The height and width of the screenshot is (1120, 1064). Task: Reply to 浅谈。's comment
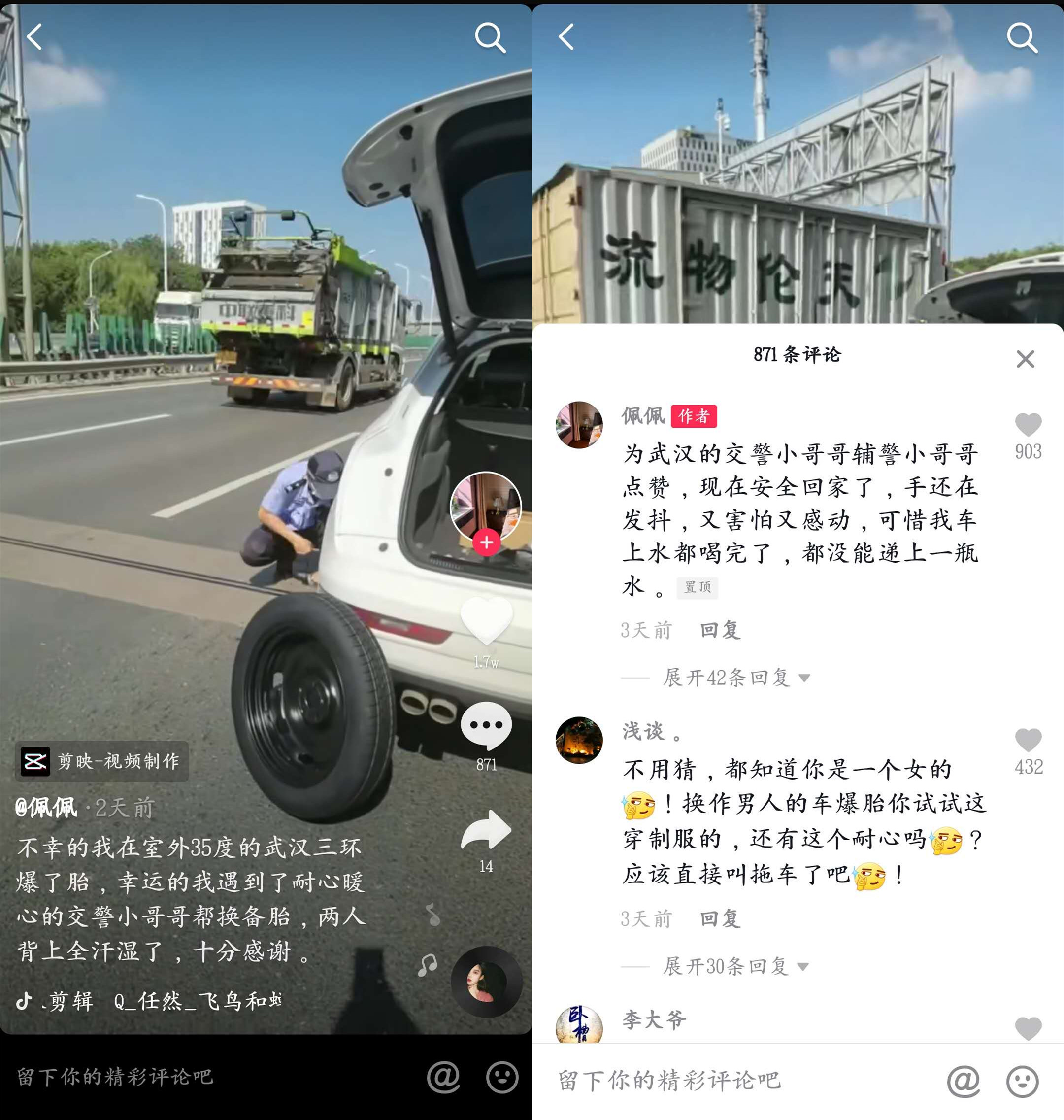tap(720, 918)
